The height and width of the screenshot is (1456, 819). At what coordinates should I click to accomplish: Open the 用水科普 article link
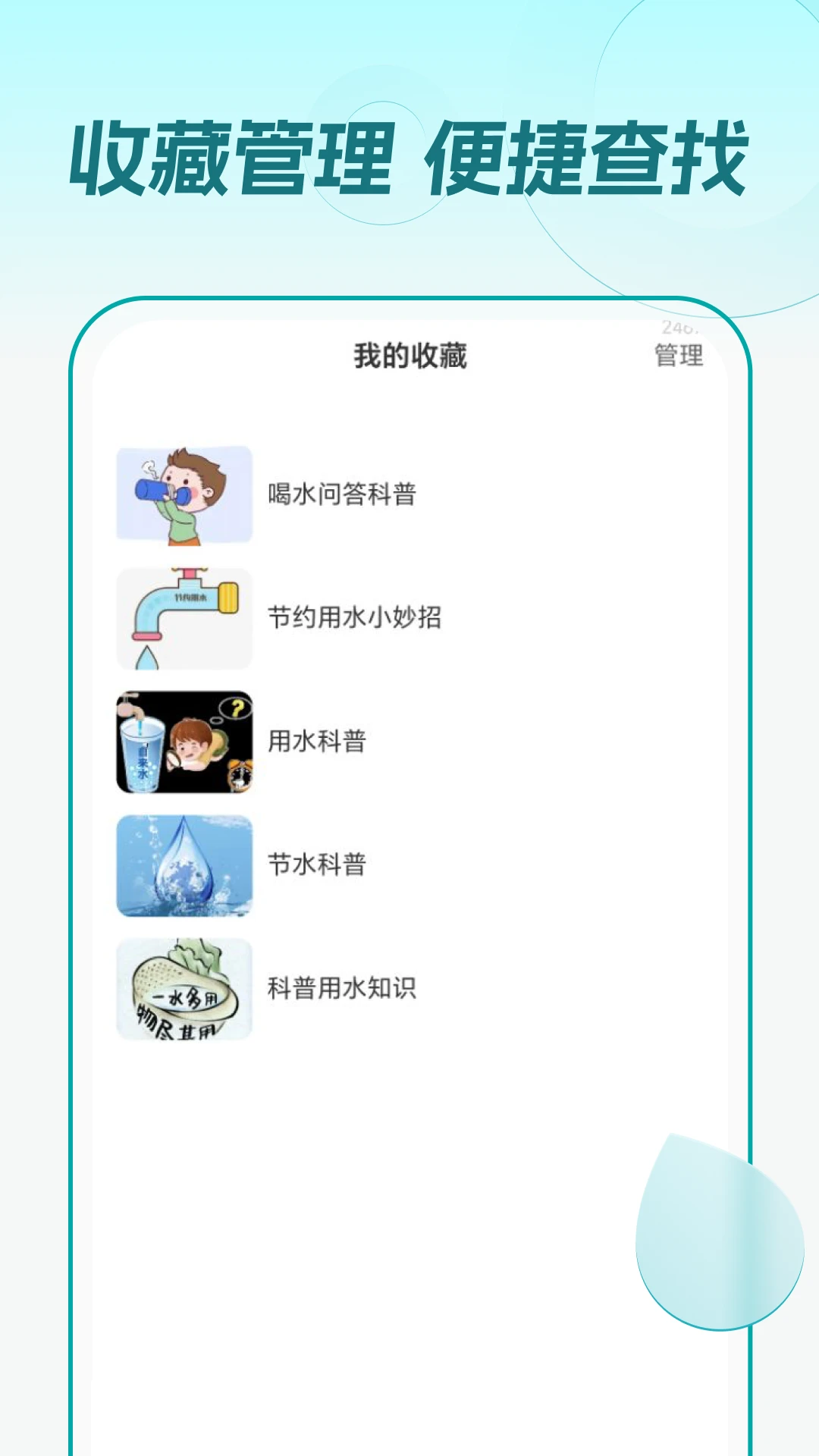[x=316, y=741]
